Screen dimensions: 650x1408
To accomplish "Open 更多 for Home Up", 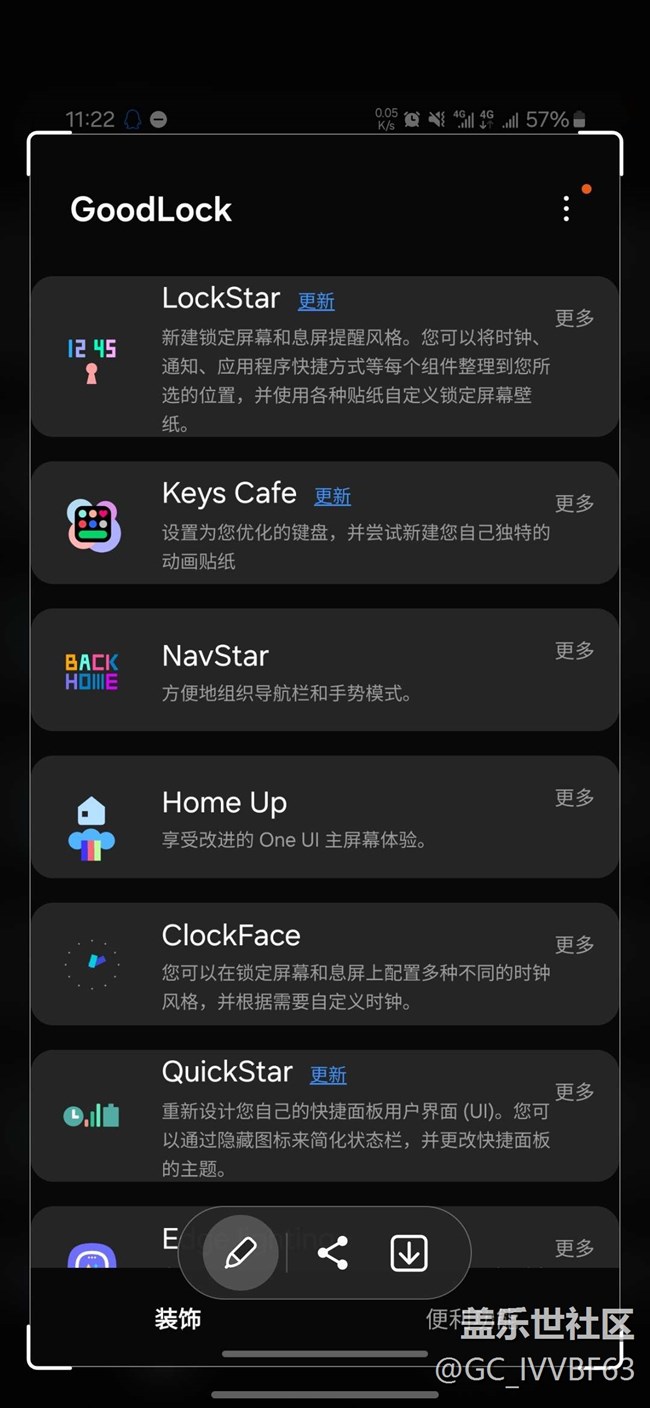I will (575, 797).
